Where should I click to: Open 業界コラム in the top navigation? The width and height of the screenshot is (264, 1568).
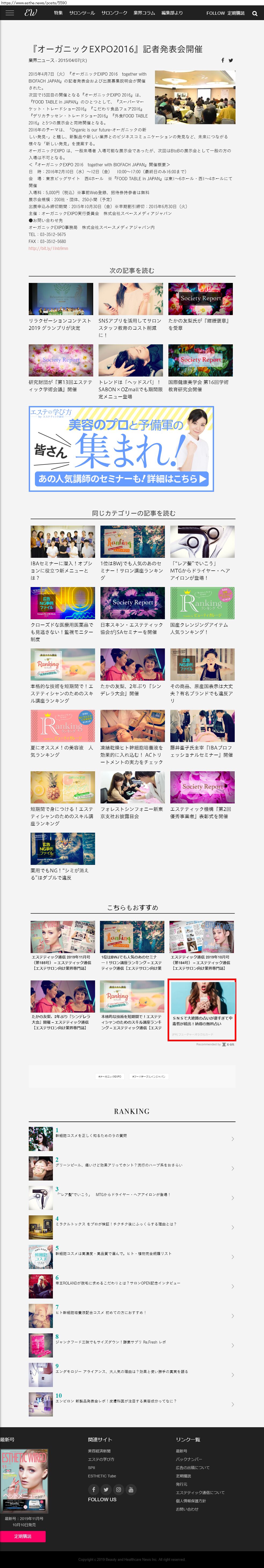point(144,13)
